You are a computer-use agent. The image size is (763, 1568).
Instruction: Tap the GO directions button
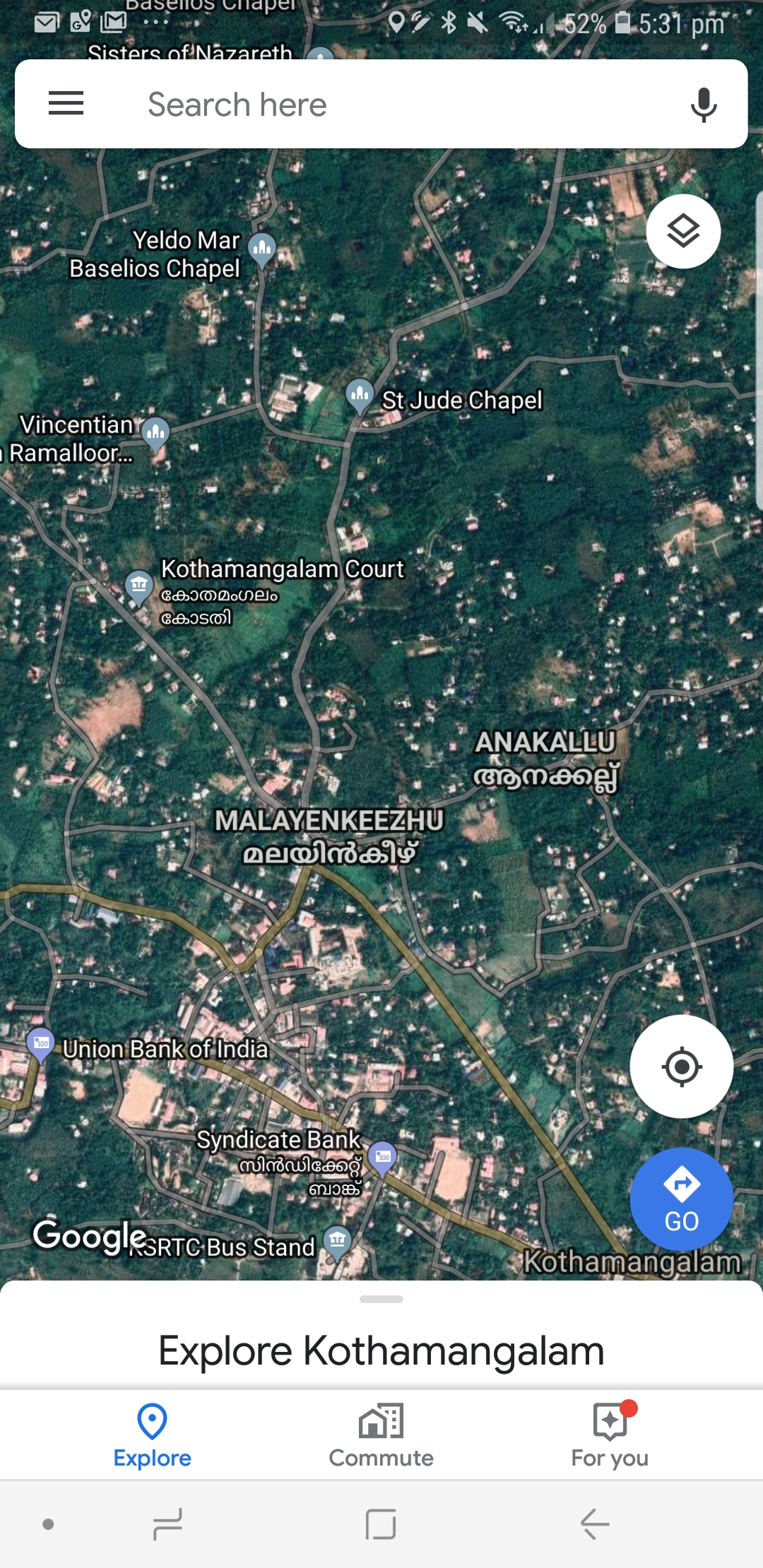click(680, 1199)
